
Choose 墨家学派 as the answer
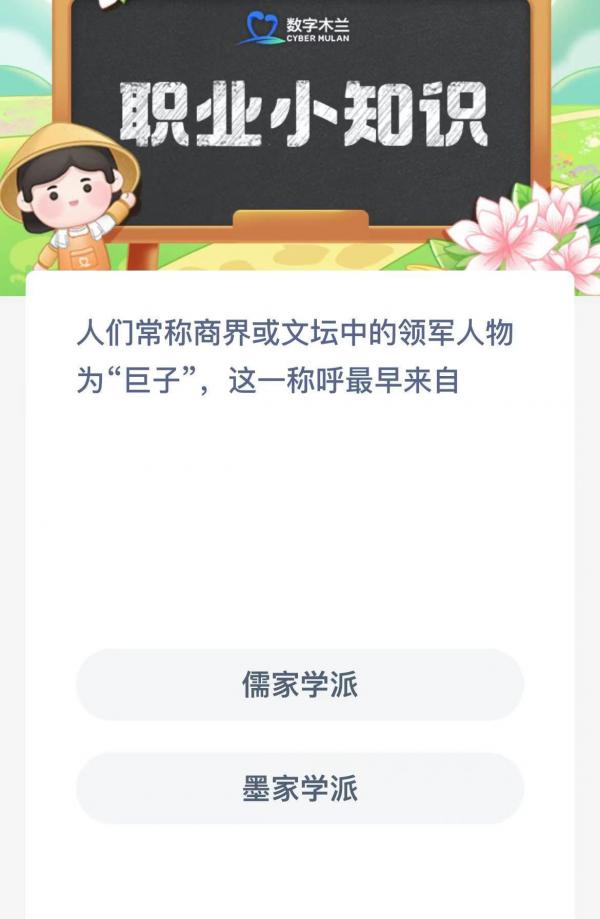tap(299, 789)
